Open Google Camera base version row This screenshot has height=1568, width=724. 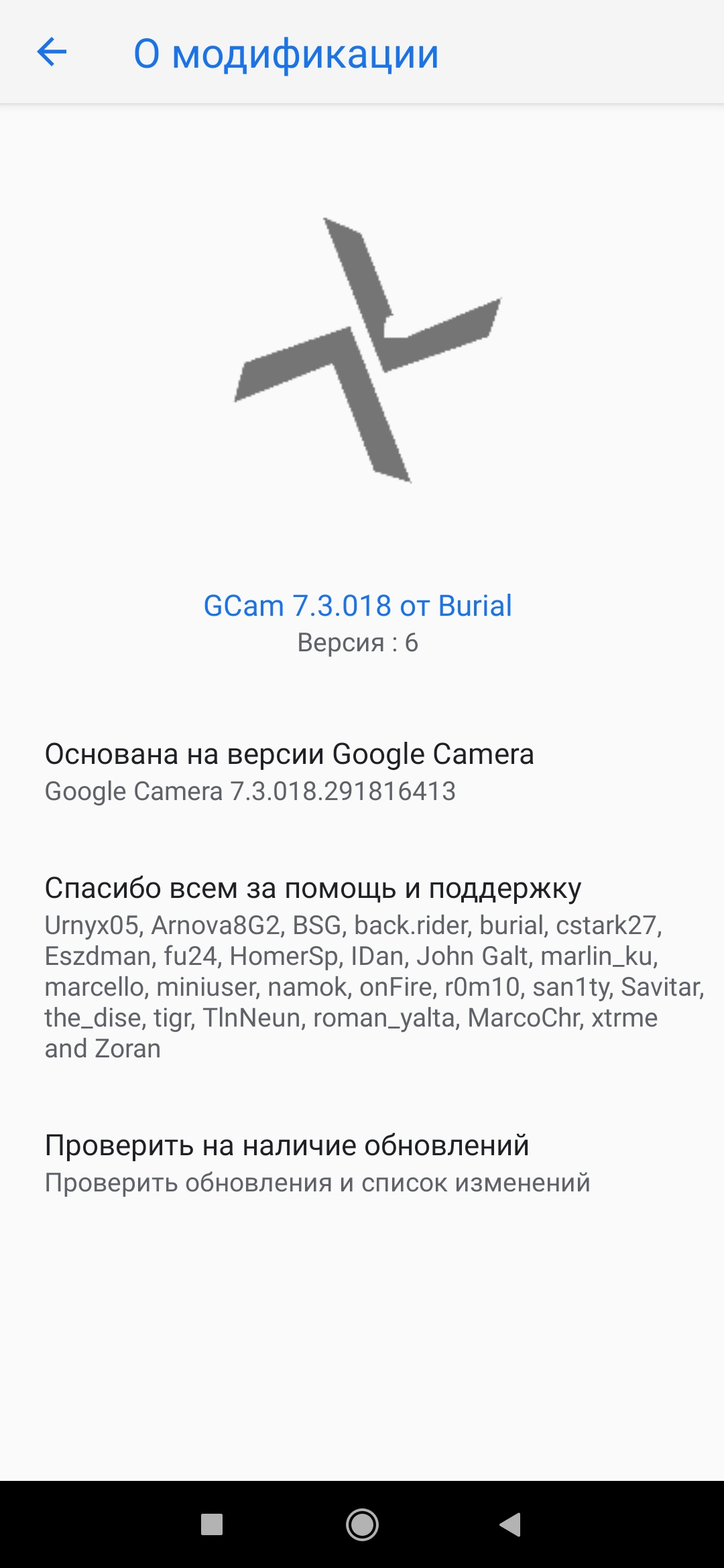[x=290, y=772]
